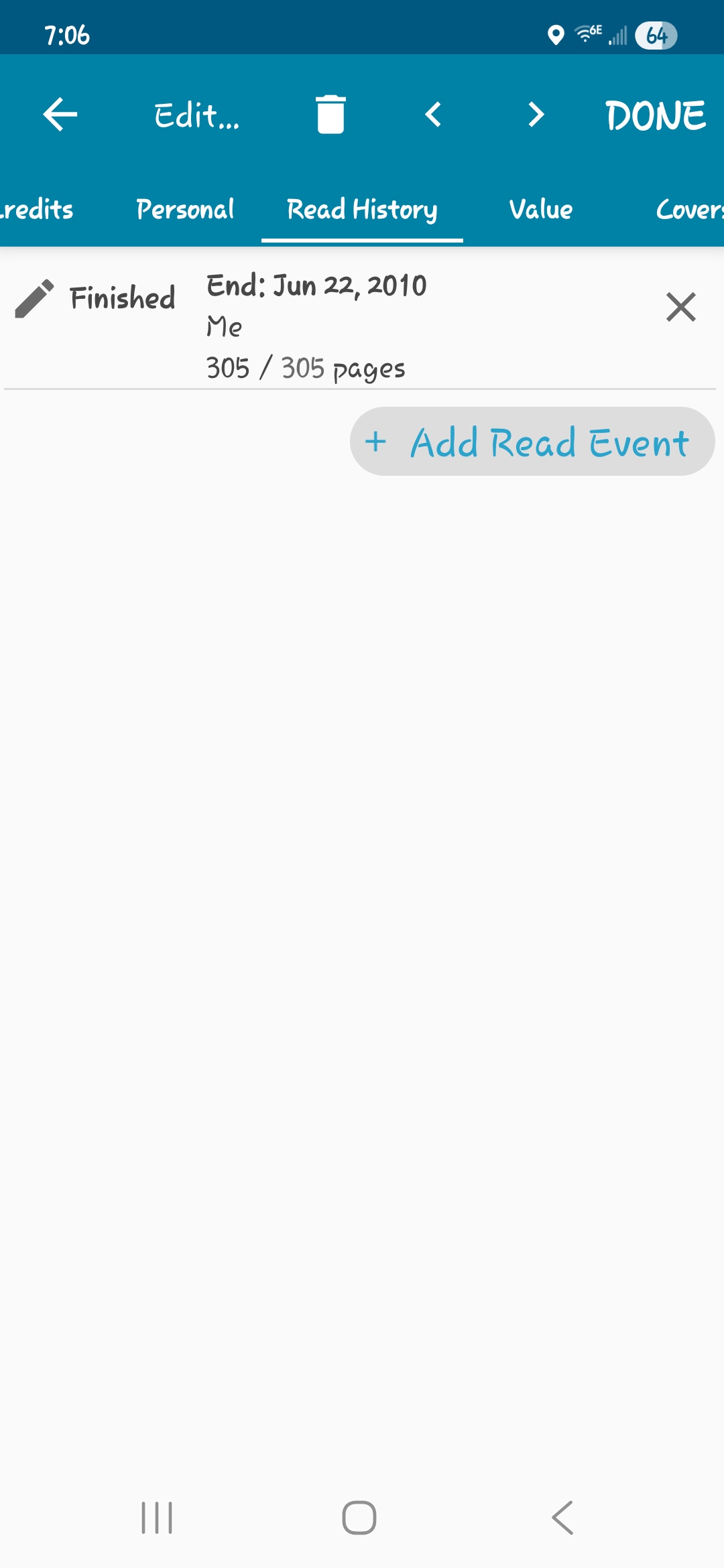
Task: Open the Covers tab
Action: (688, 210)
